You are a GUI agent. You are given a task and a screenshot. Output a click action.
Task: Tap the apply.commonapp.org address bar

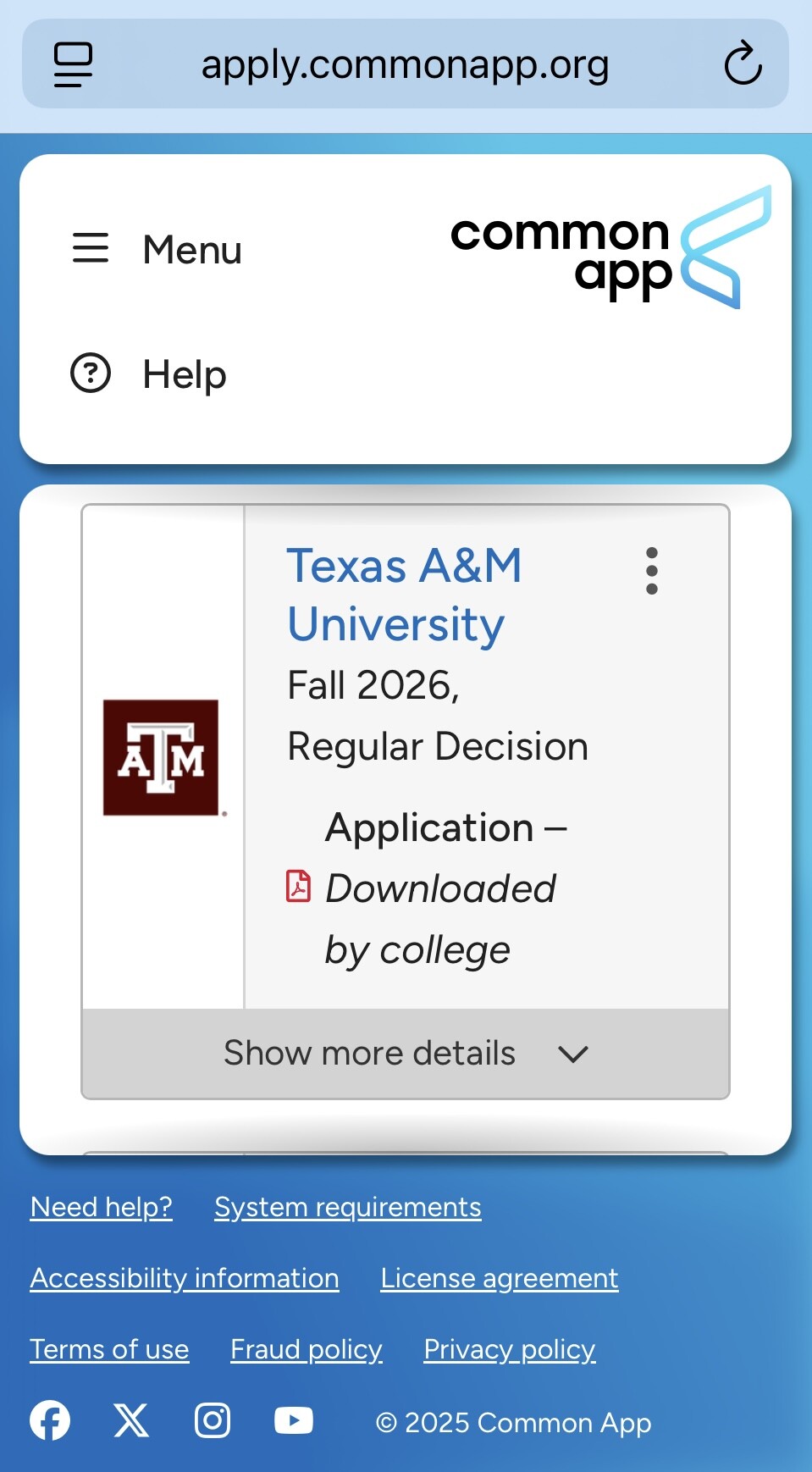point(405,64)
